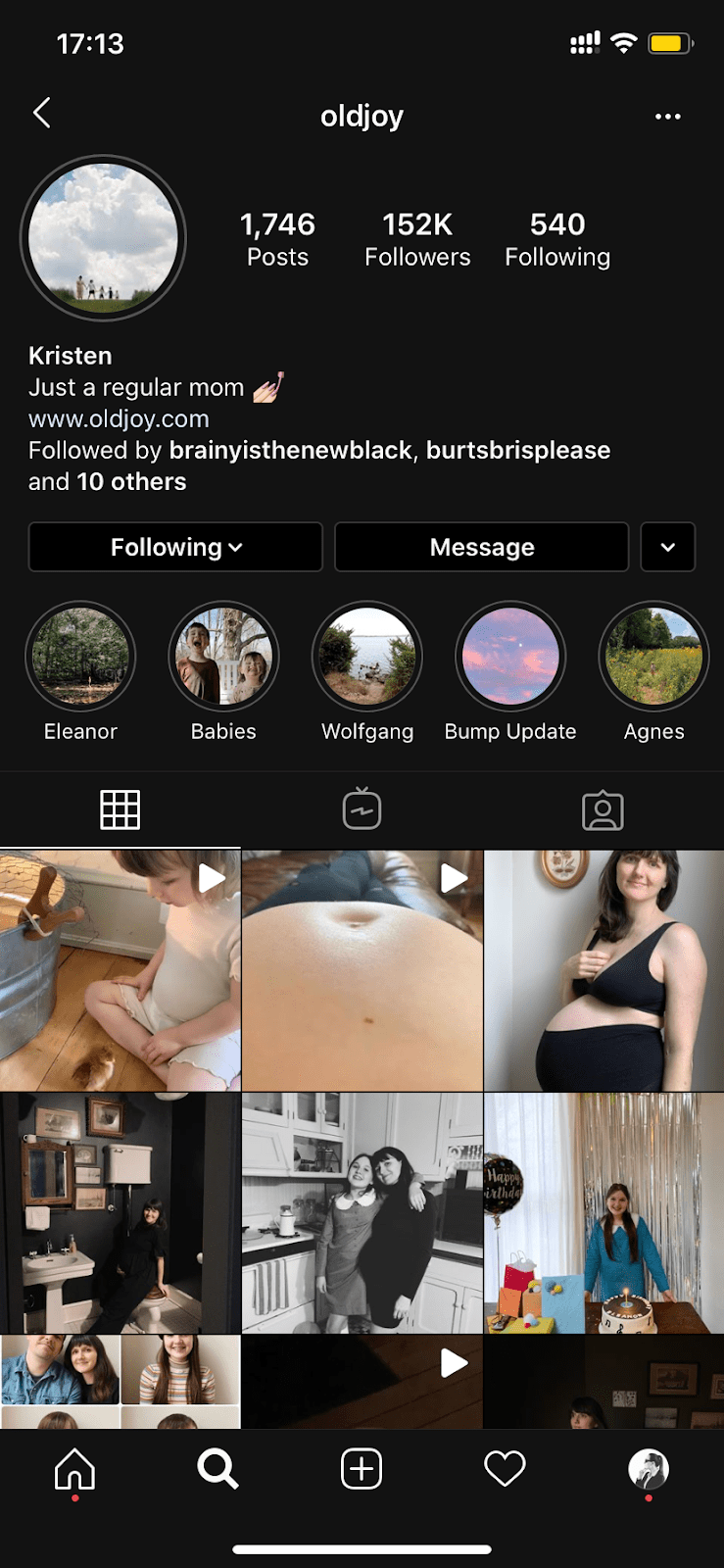
Task: Open the activity heart tab
Action: (505, 1469)
